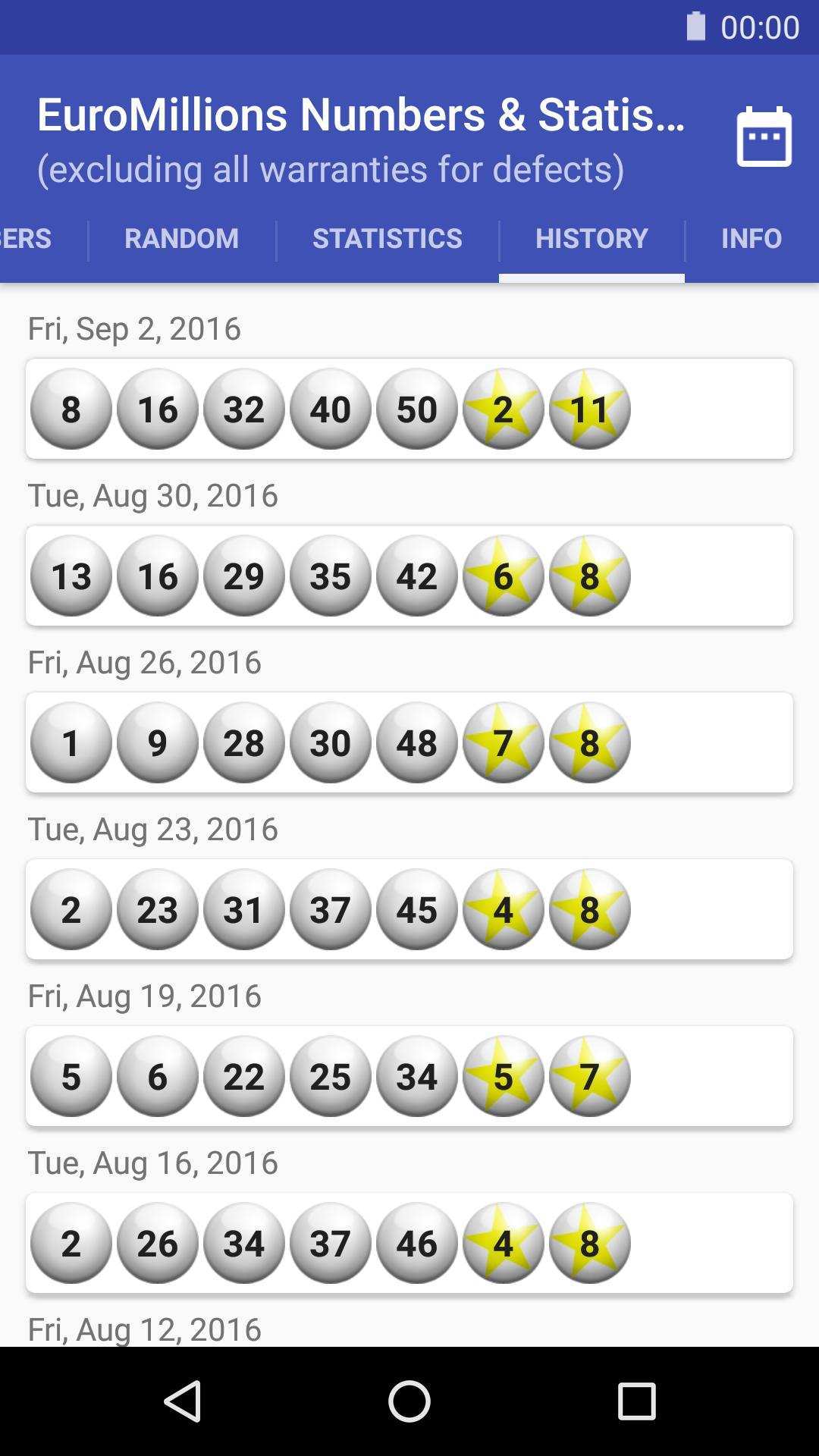819x1456 pixels.
Task: Switch to the Statistics tab
Action: 388,238
